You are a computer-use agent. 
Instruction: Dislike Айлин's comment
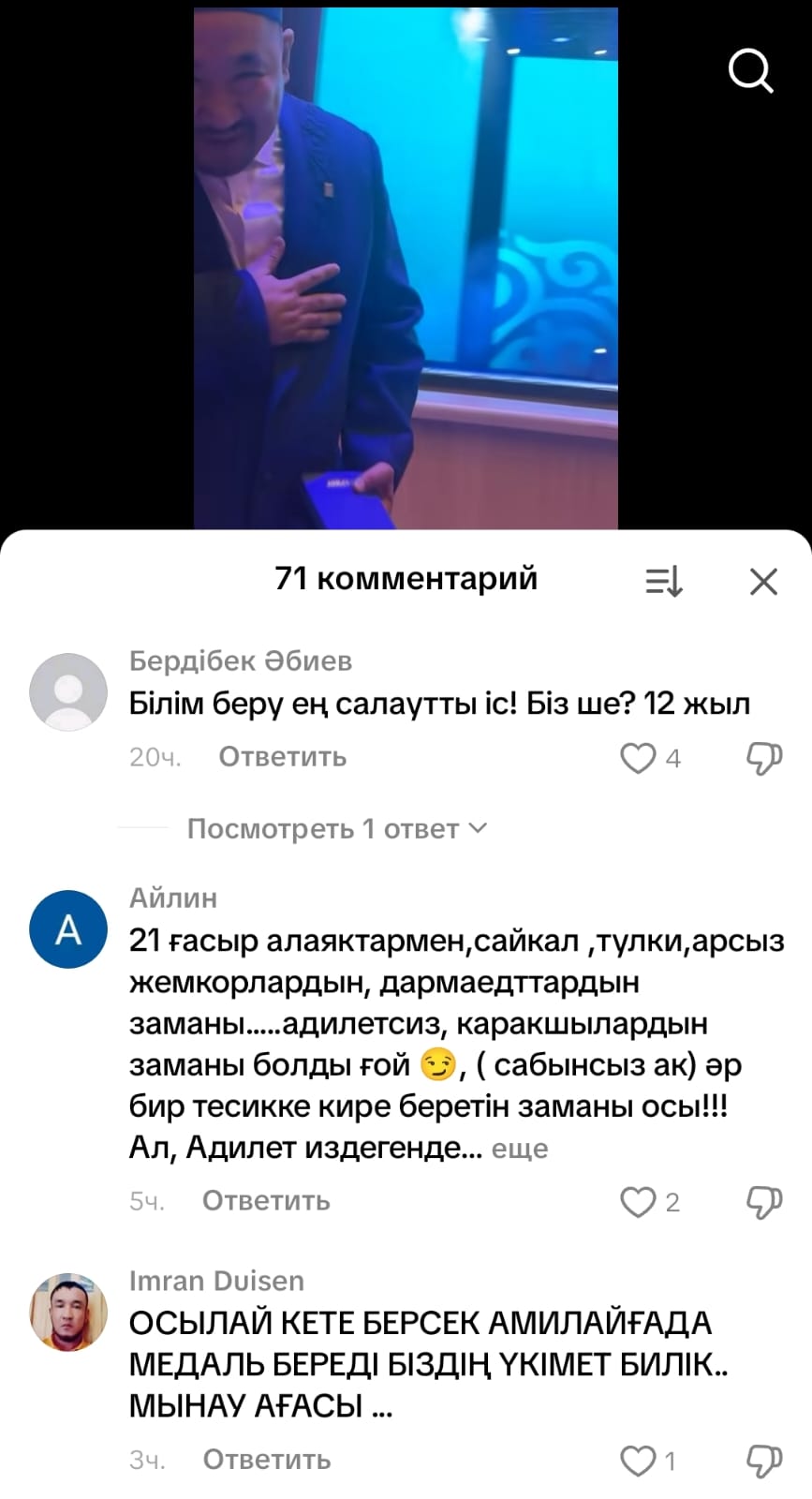point(763,1202)
